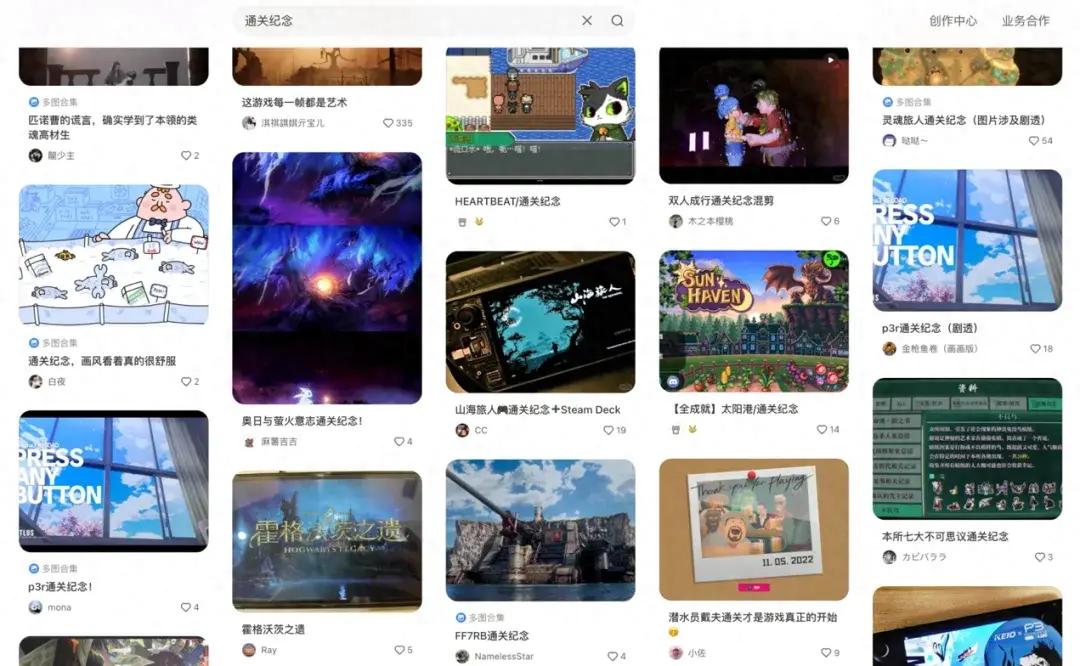Open the 奥日与萤火意志通关纪念 post

(x=327, y=278)
